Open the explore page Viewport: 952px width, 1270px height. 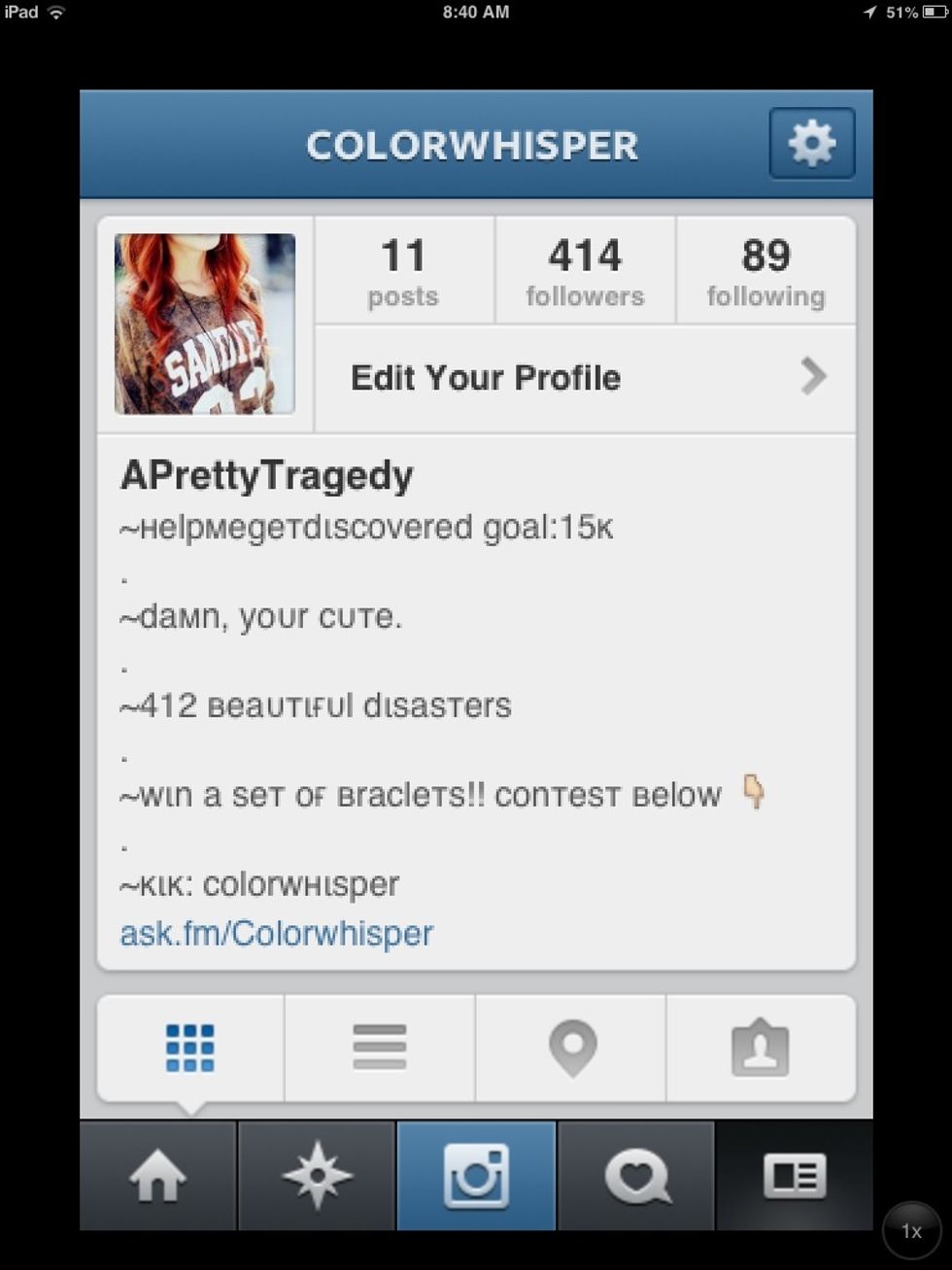click(x=318, y=1176)
